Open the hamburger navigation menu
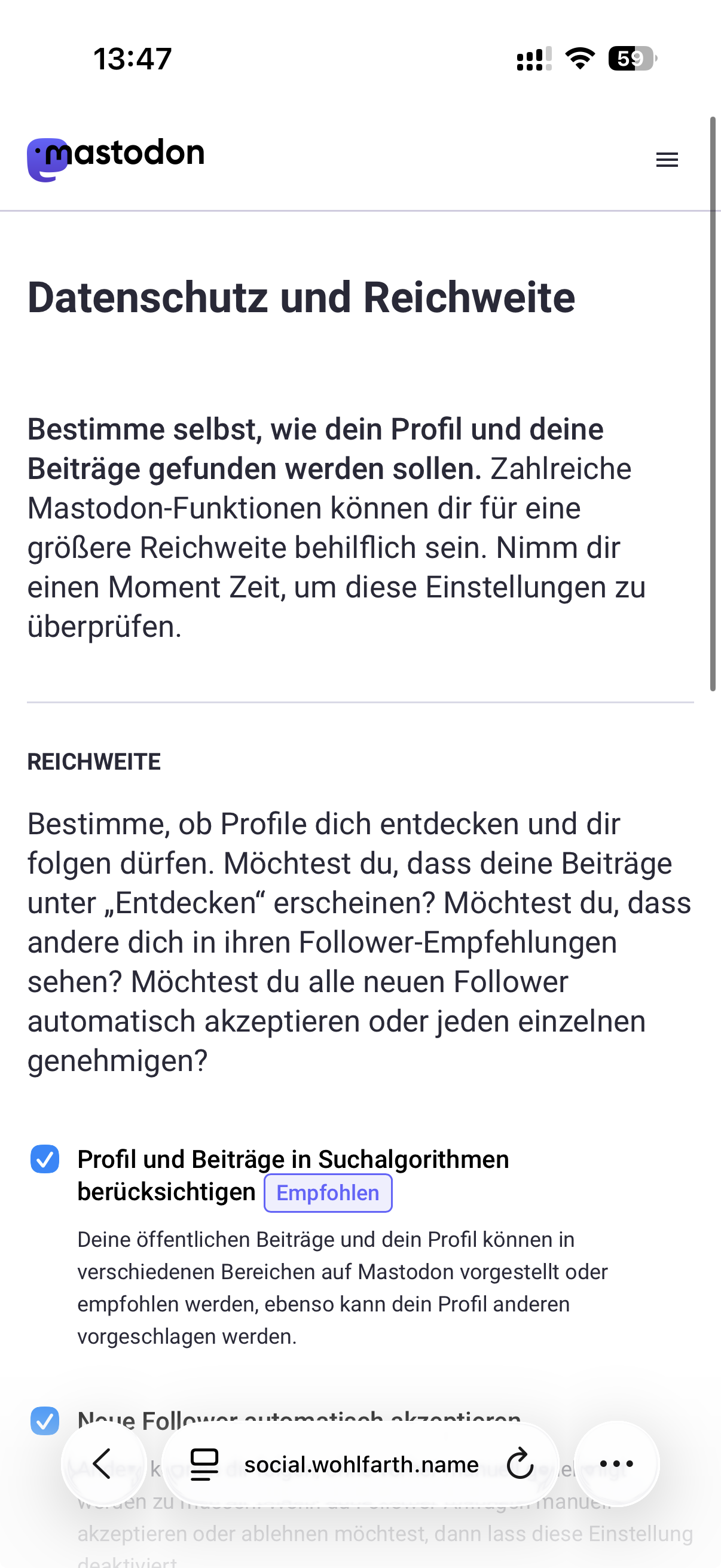Image resolution: width=721 pixels, height=1568 pixels. point(667,160)
